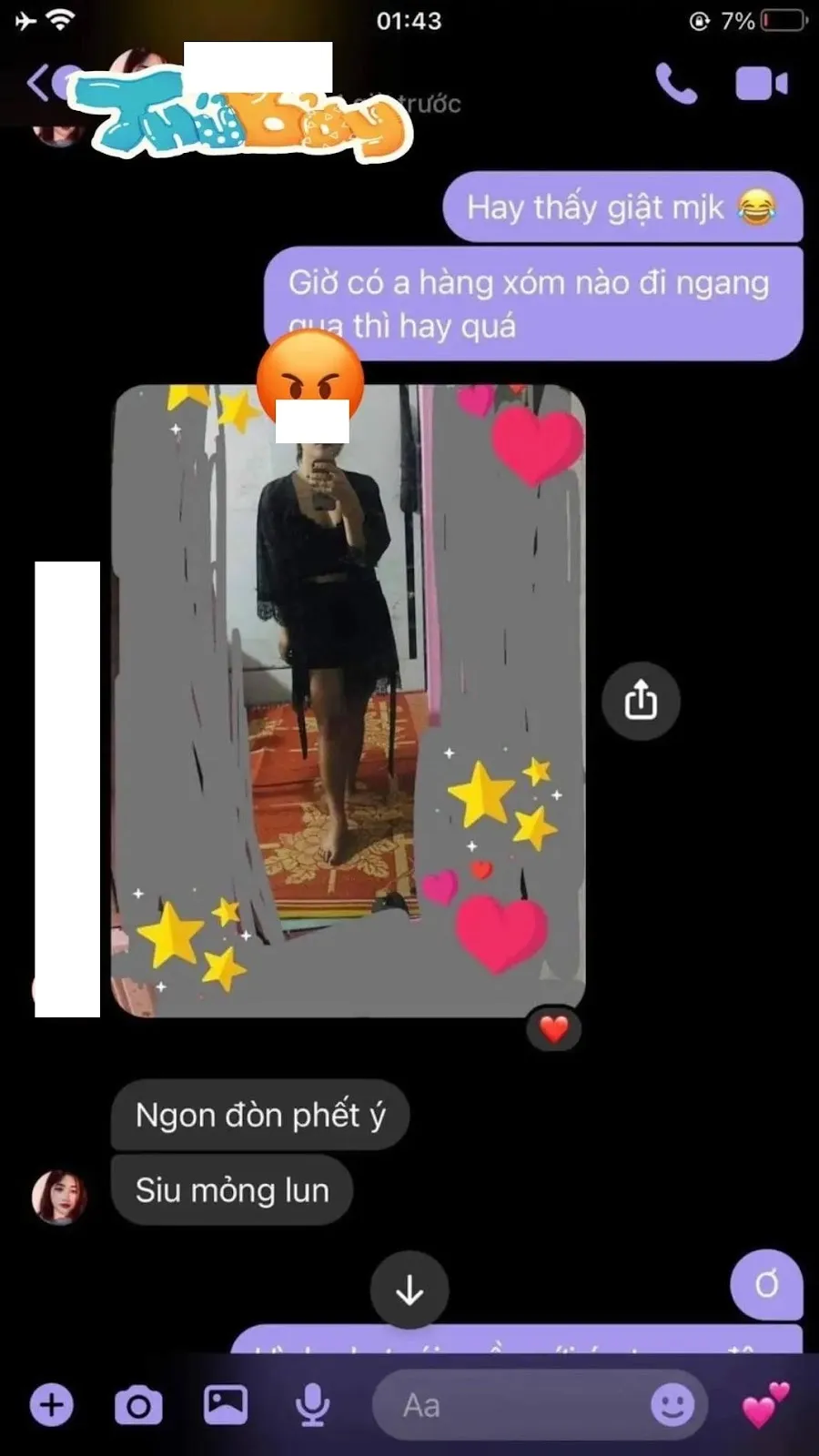Viewport: 819px width, 1456px height.
Task: Open more actions plus button
Action: coord(52,1405)
